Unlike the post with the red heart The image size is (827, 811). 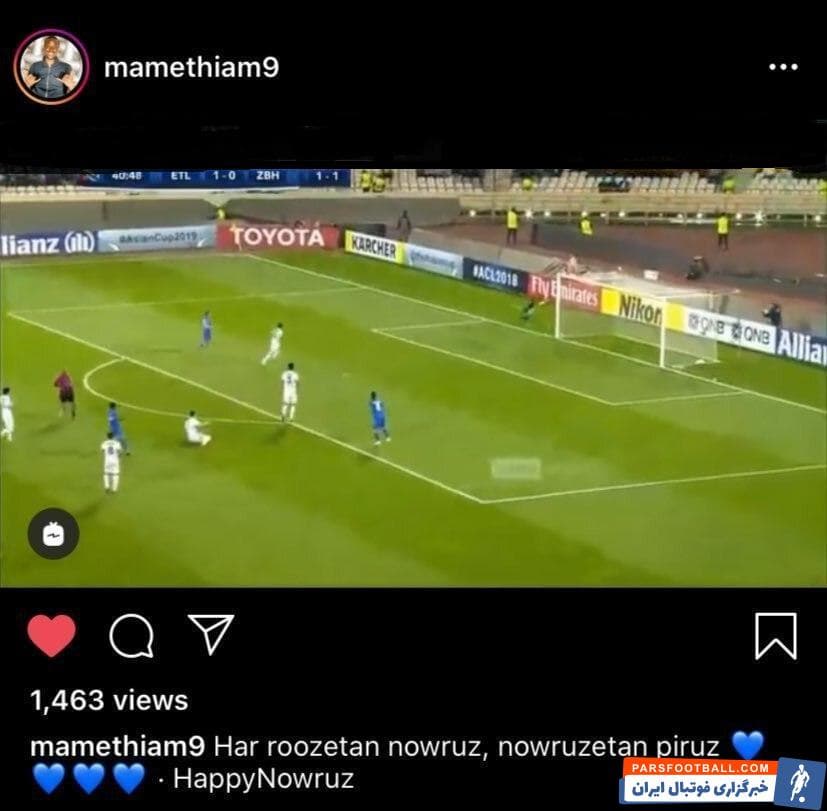click(x=51, y=635)
